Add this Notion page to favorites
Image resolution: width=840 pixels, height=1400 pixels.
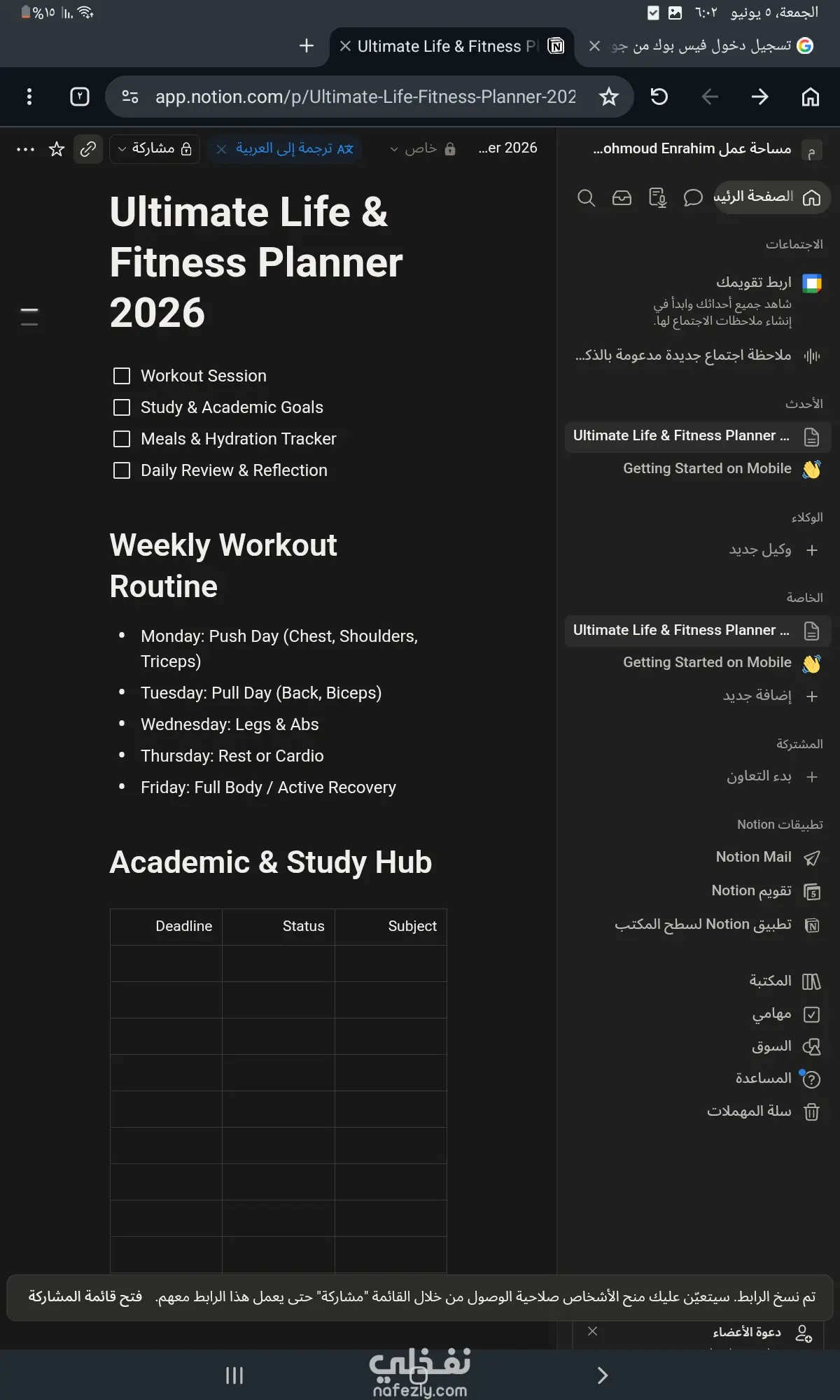click(x=57, y=149)
